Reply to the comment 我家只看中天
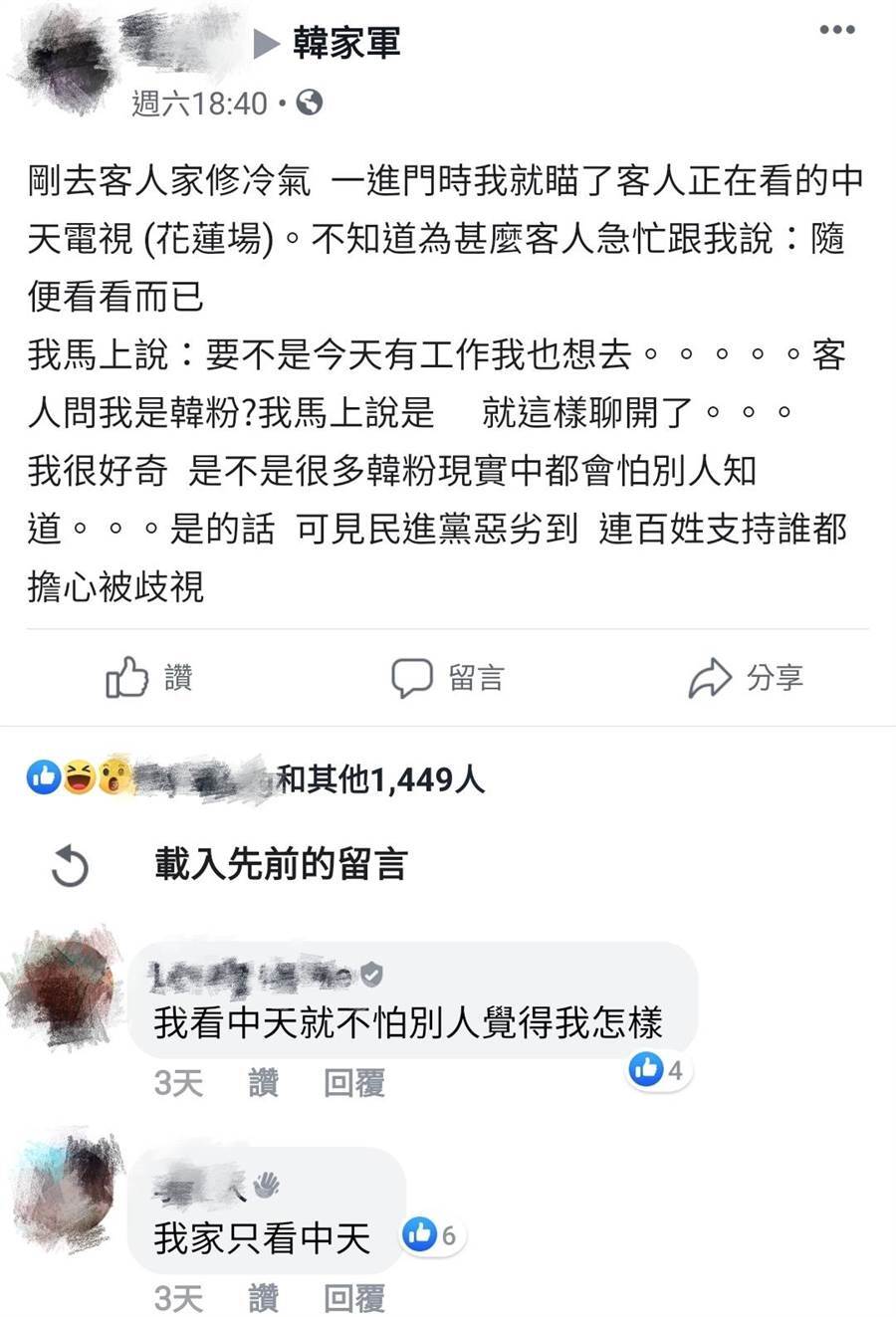The image size is (896, 1317). point(353,1298)
